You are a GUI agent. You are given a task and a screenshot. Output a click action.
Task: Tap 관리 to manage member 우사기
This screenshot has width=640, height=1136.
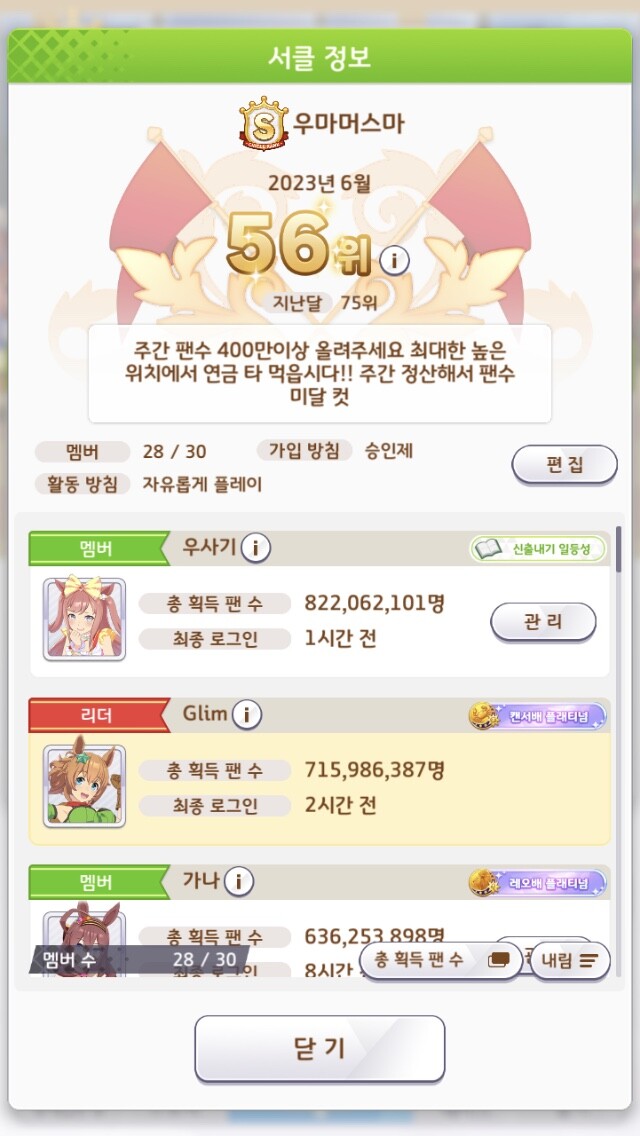pyautogui.click(x=543, y=622)
